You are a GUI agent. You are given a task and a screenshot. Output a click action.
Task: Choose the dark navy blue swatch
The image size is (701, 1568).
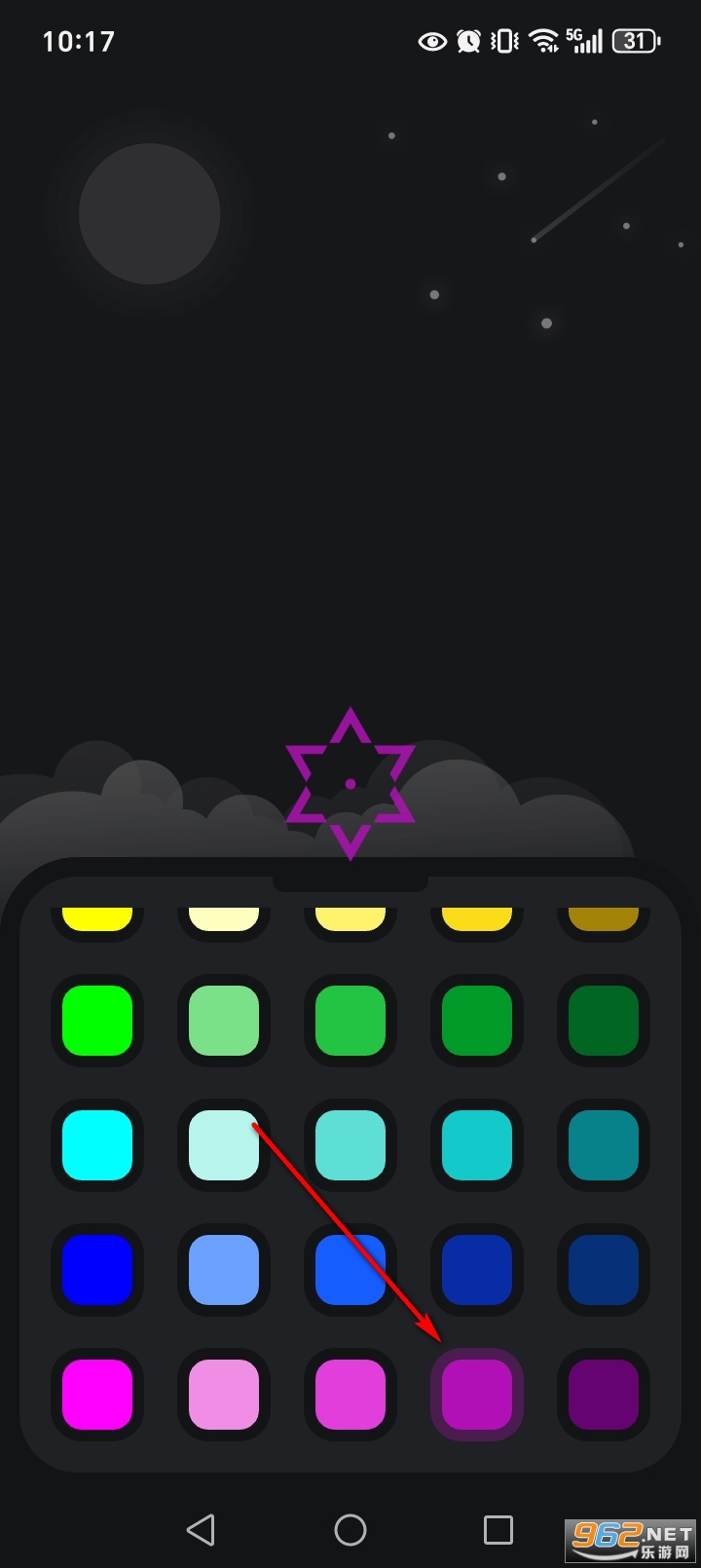click(x=604, y=1269)
